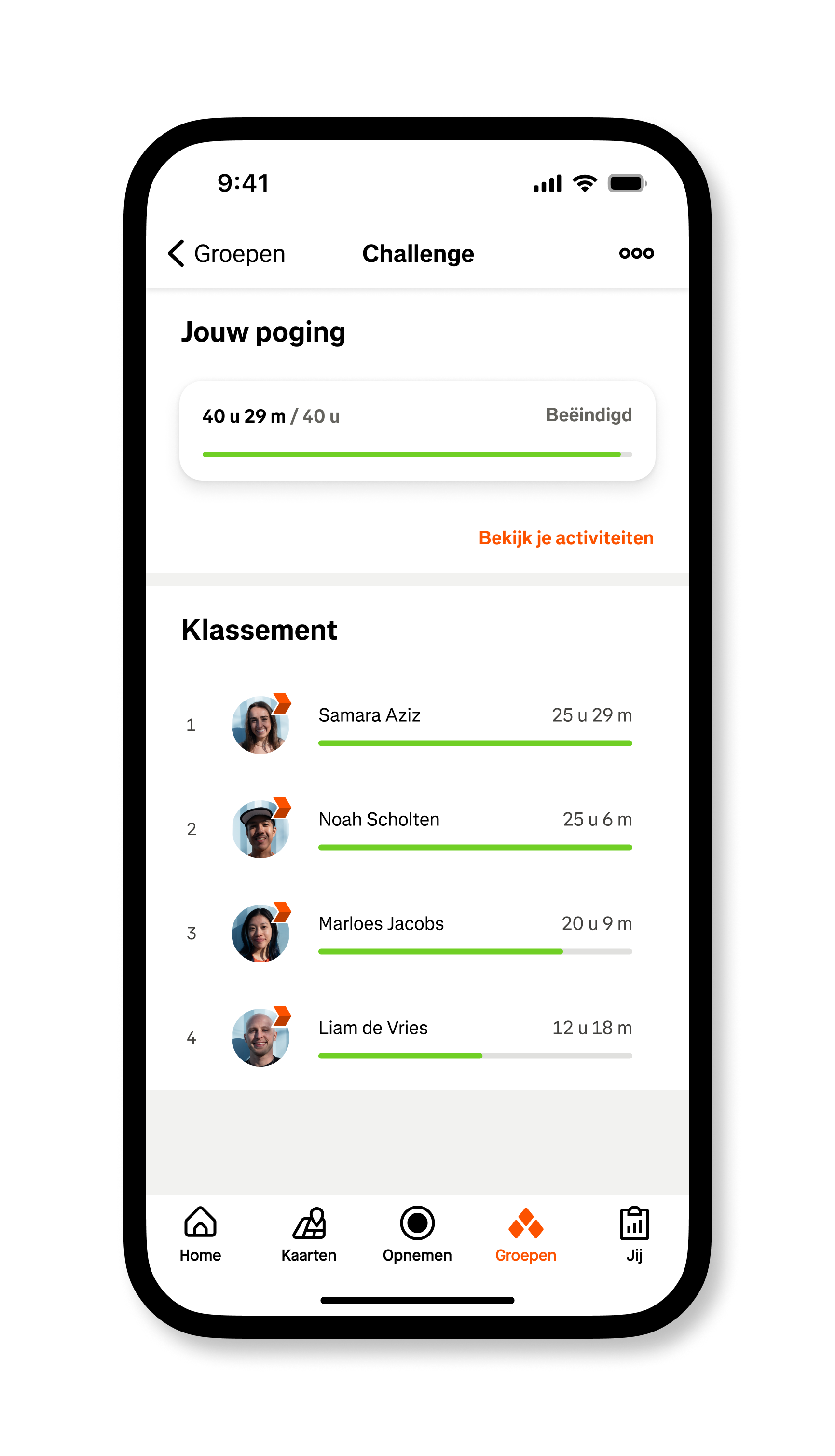Select the Groepen tab
835x1456 pixels.
pos(525,1234)
